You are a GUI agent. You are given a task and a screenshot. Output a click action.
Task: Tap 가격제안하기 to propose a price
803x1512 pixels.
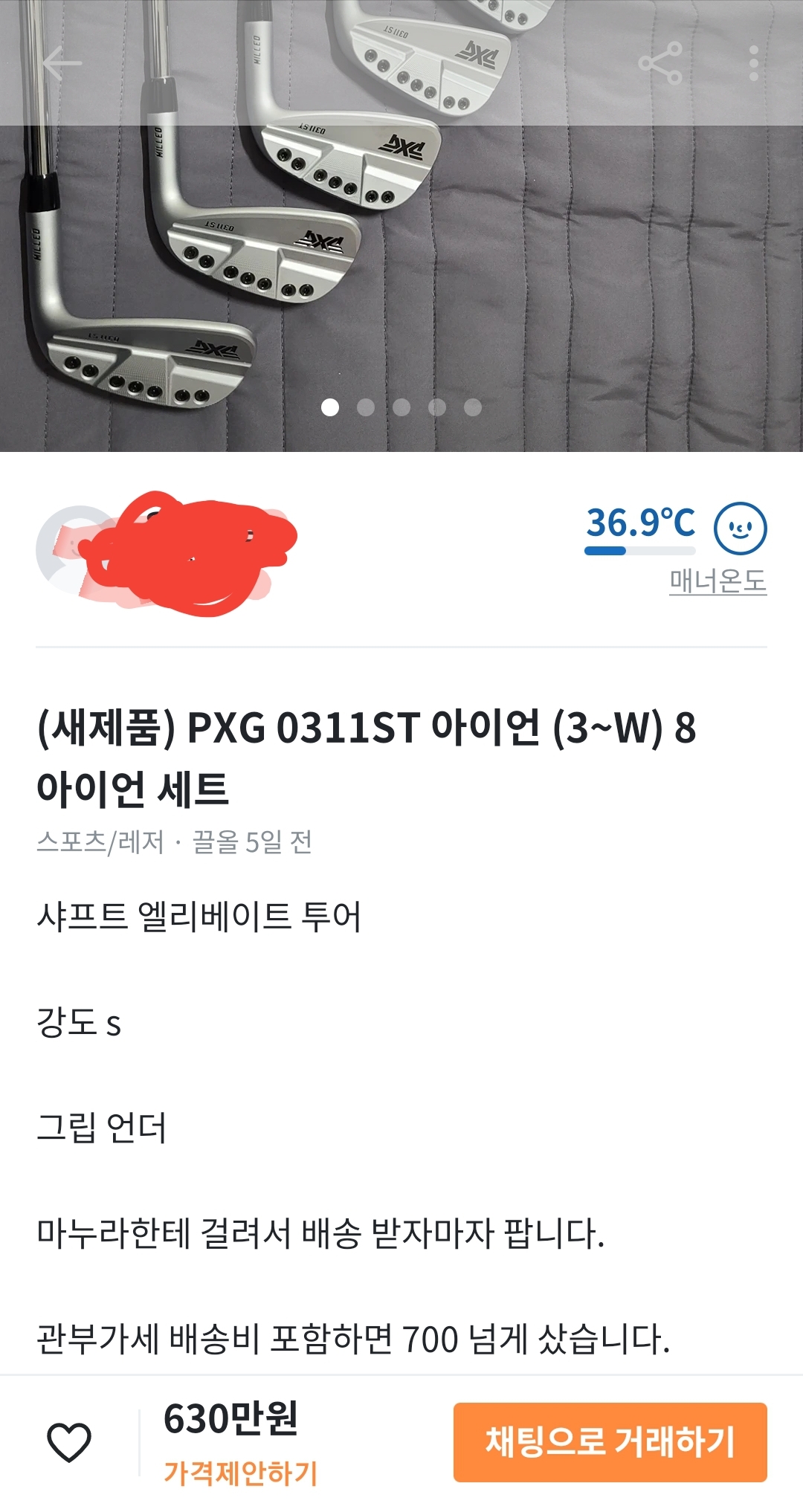click(x=240, y=1473)
